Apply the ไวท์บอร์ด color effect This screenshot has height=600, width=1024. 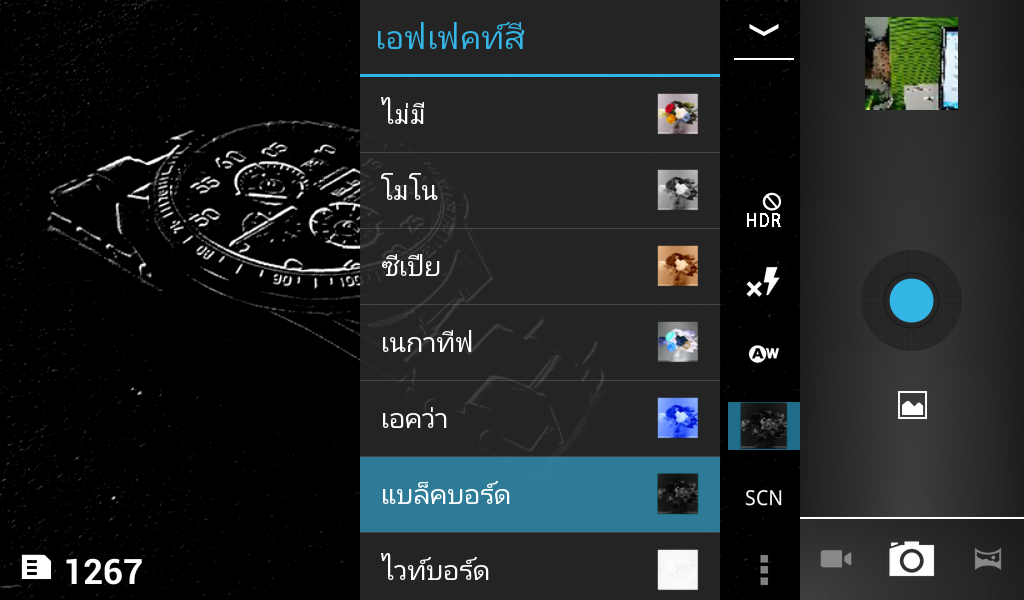539,569
